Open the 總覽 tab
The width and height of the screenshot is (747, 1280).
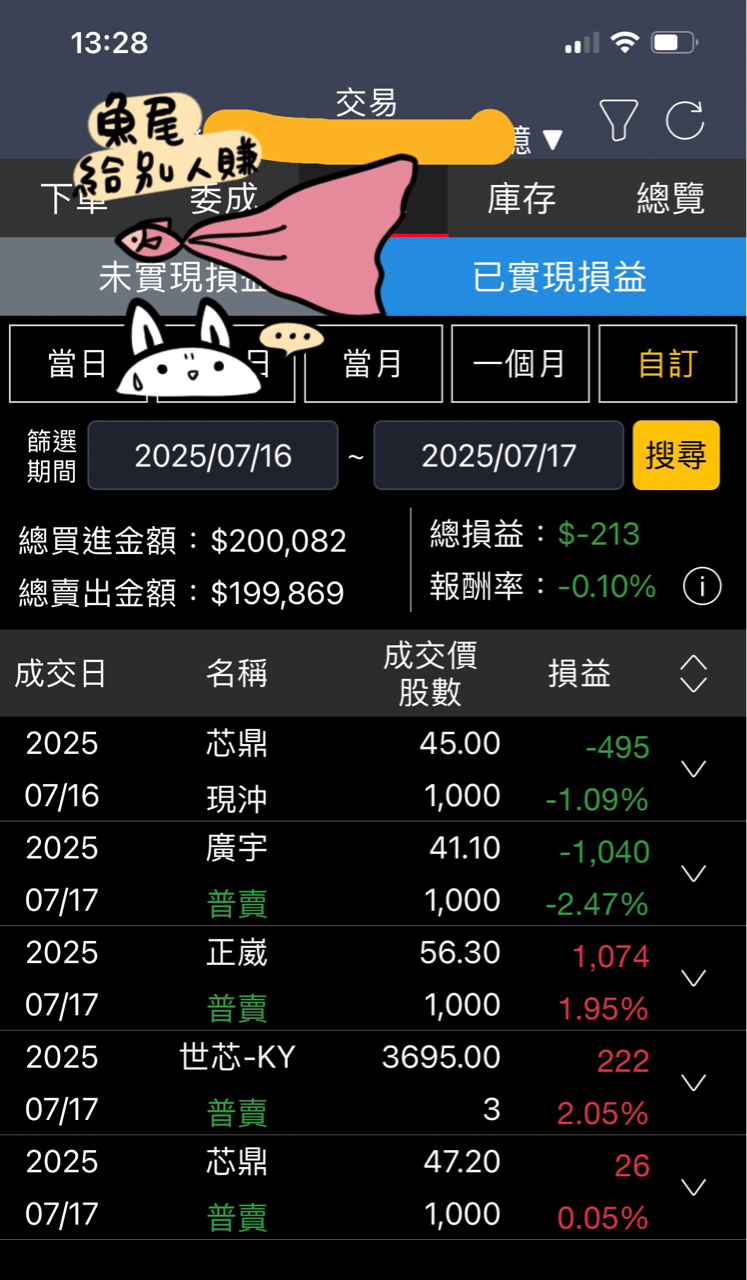(x=670, y=199)
